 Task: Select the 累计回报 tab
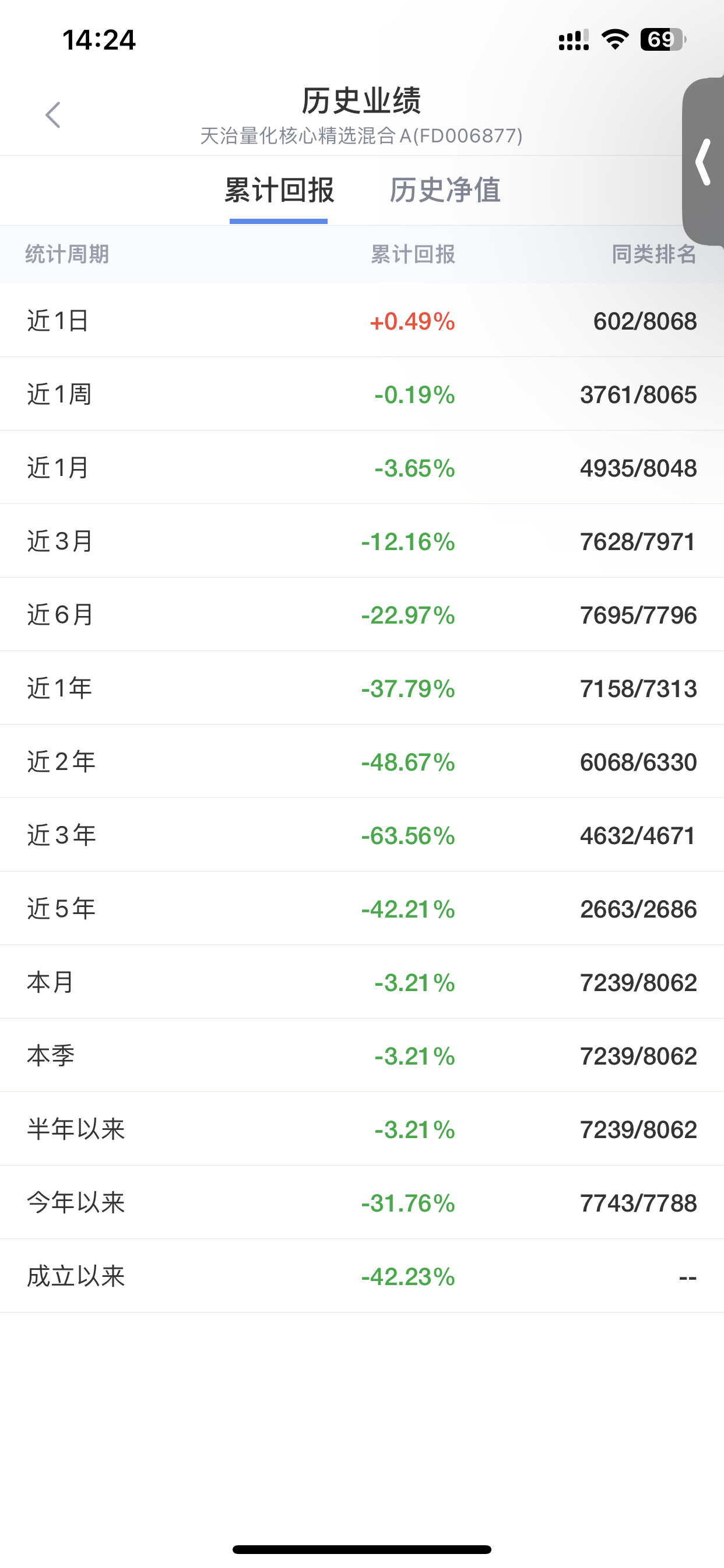click(279, 191)
